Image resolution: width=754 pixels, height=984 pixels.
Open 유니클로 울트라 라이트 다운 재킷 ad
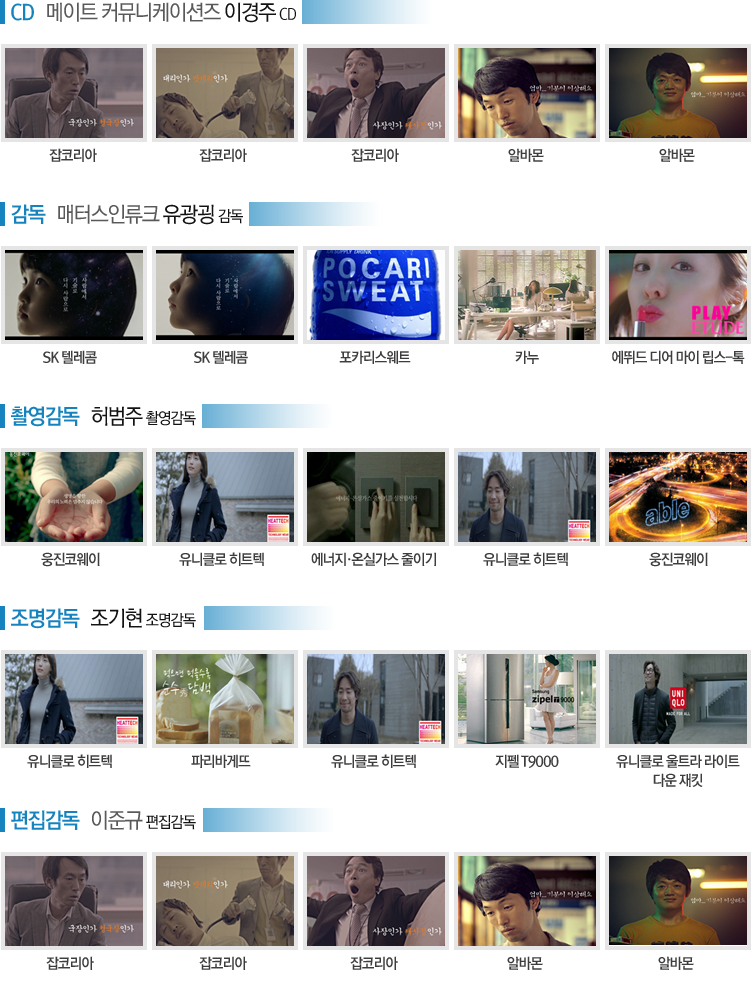point(678,699)
